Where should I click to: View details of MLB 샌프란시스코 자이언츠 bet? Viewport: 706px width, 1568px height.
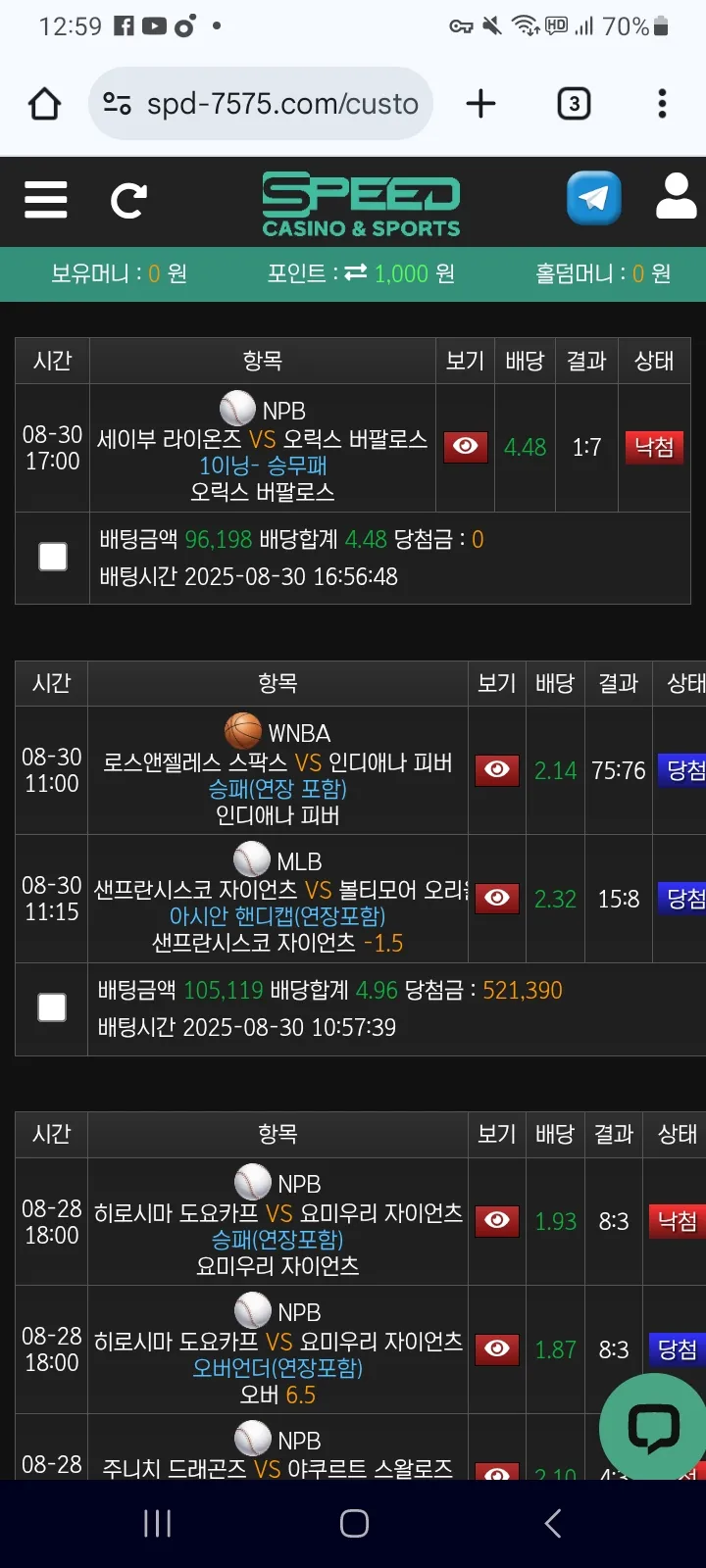(497, 898)
